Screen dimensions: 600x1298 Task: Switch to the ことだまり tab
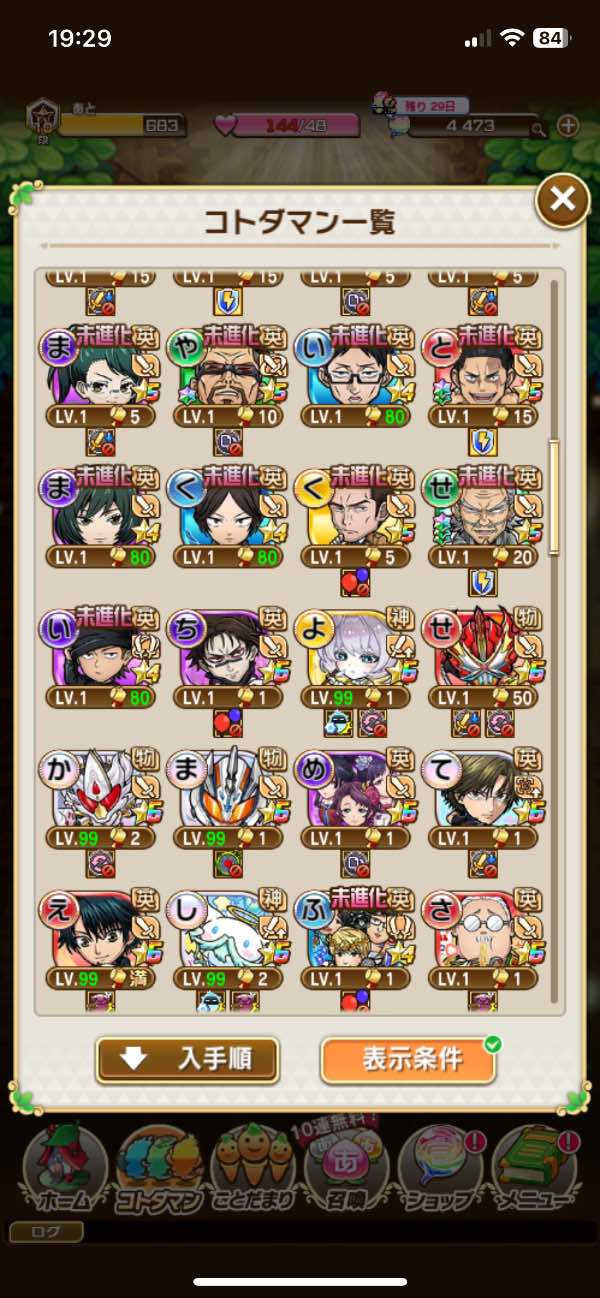click(x=254, y=1170)
